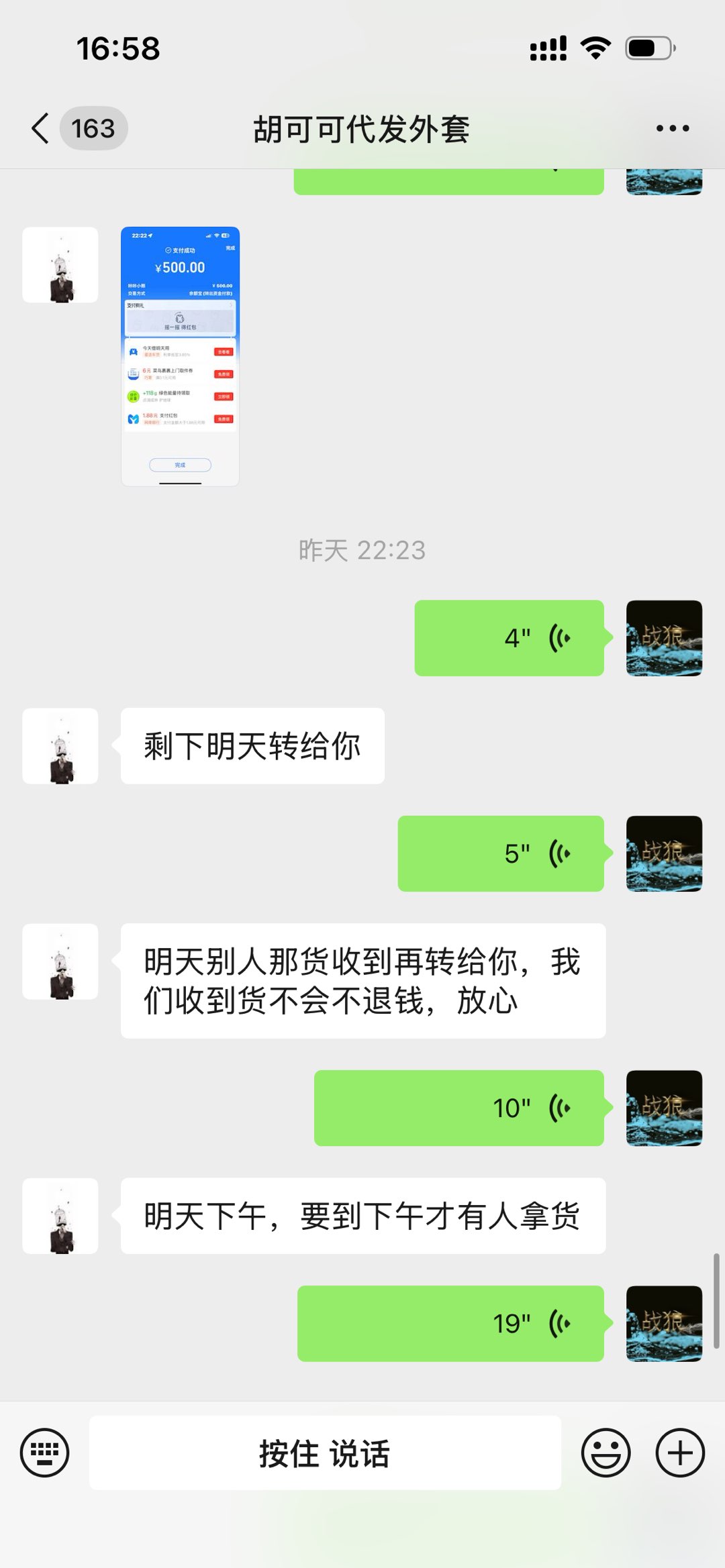Screen dimensions: 725x1568
Task: Open the emoji sticker panel
Action: tap(606, 1453)
